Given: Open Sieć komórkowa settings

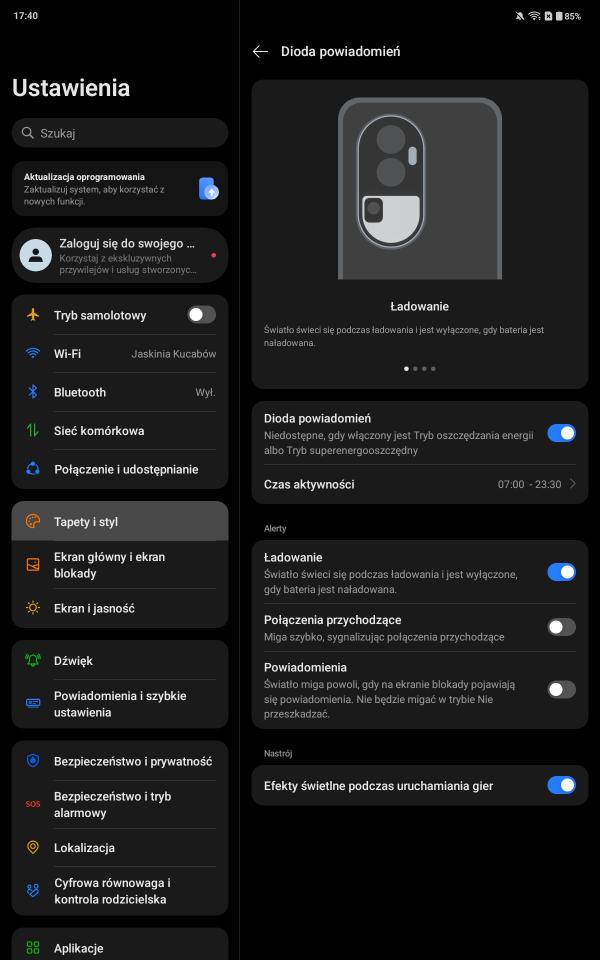Looking at the screenshot, I should (120, 431).
